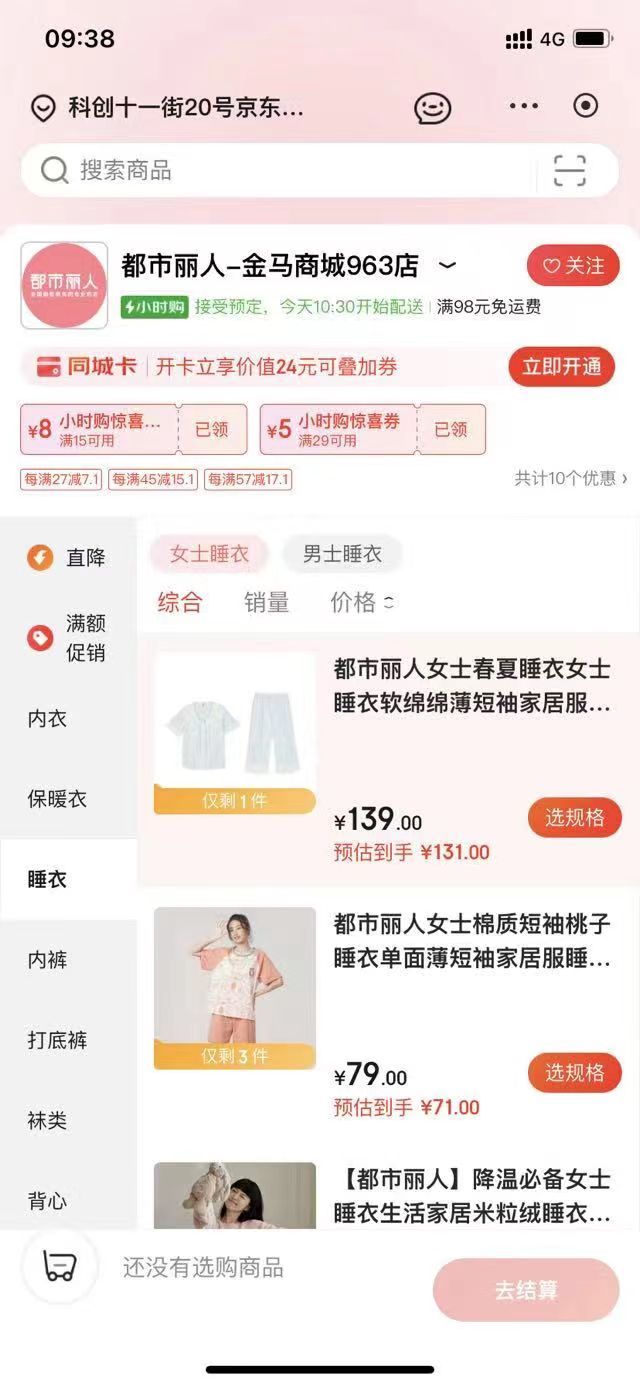
Task: Open the customer service chat icon
Action: [x=433, y=108]
